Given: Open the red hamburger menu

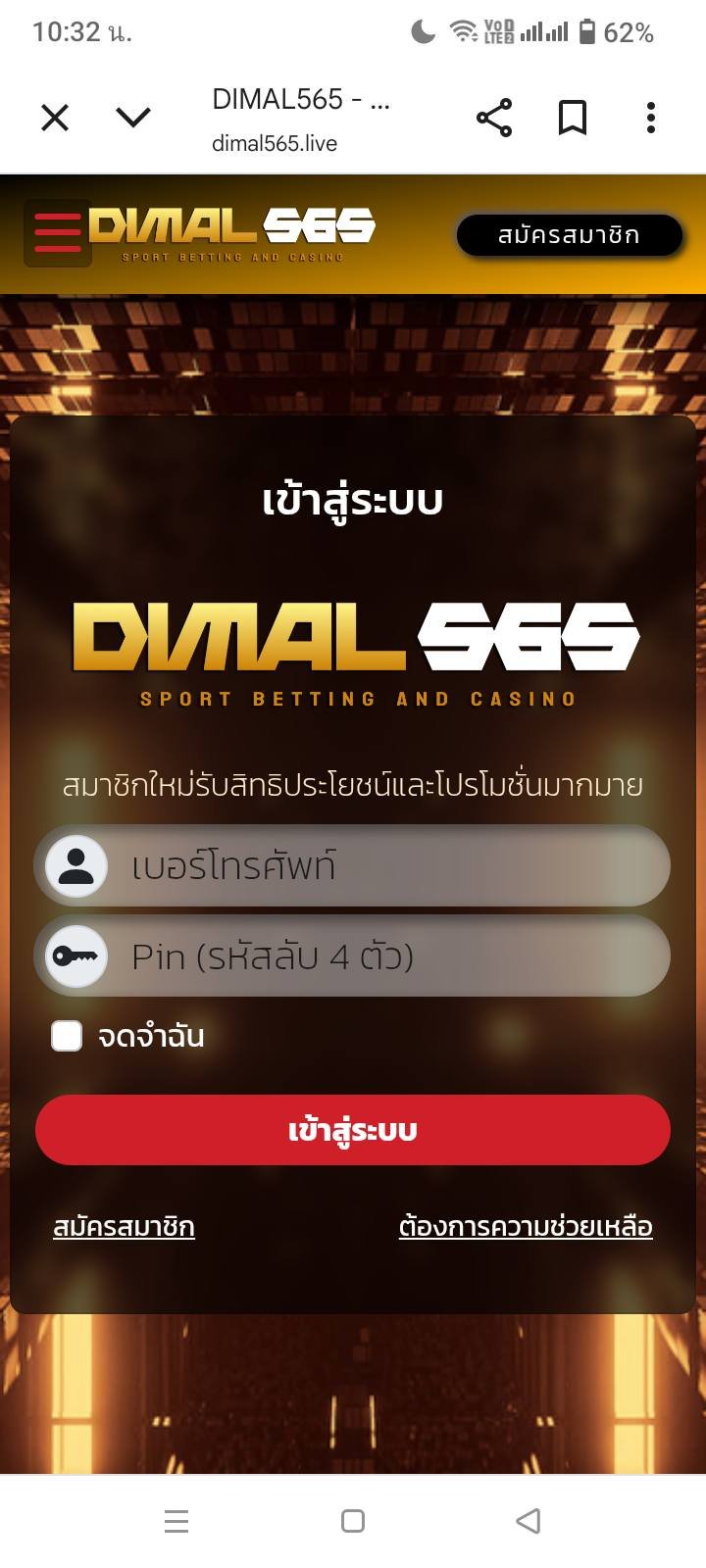Looking at the screenshot, I should [x=58, y=233].
